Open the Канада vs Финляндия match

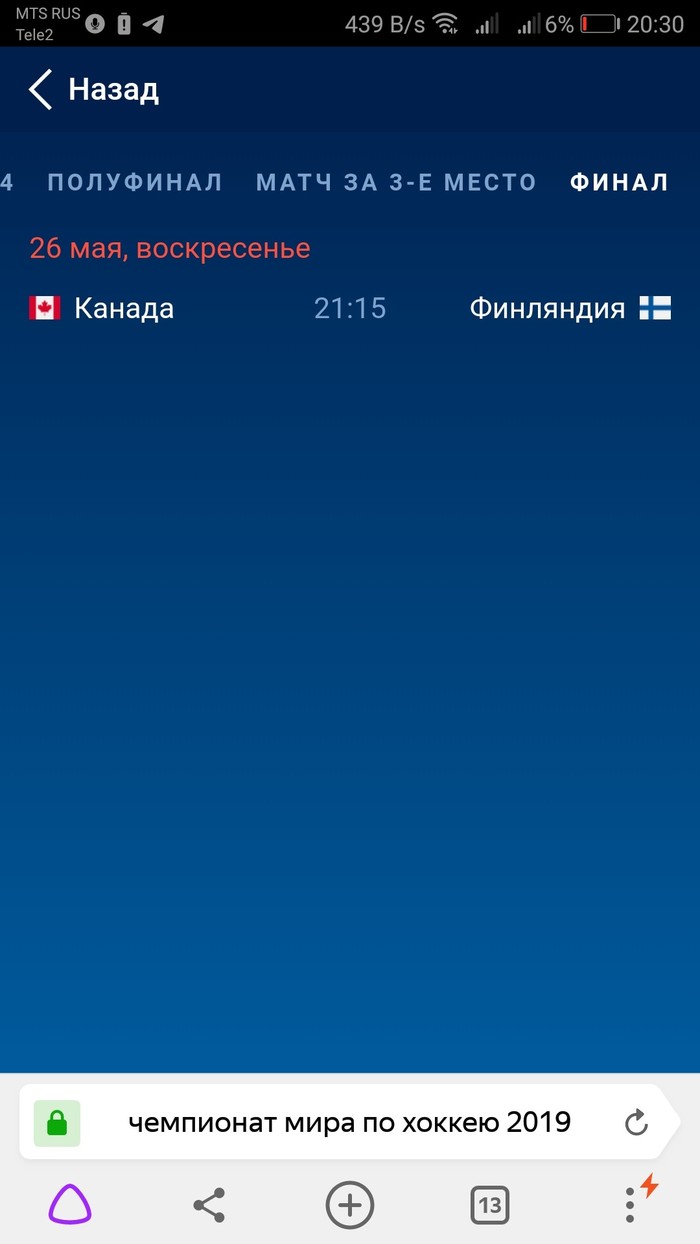pyautogui.click(x=350, y=308)
